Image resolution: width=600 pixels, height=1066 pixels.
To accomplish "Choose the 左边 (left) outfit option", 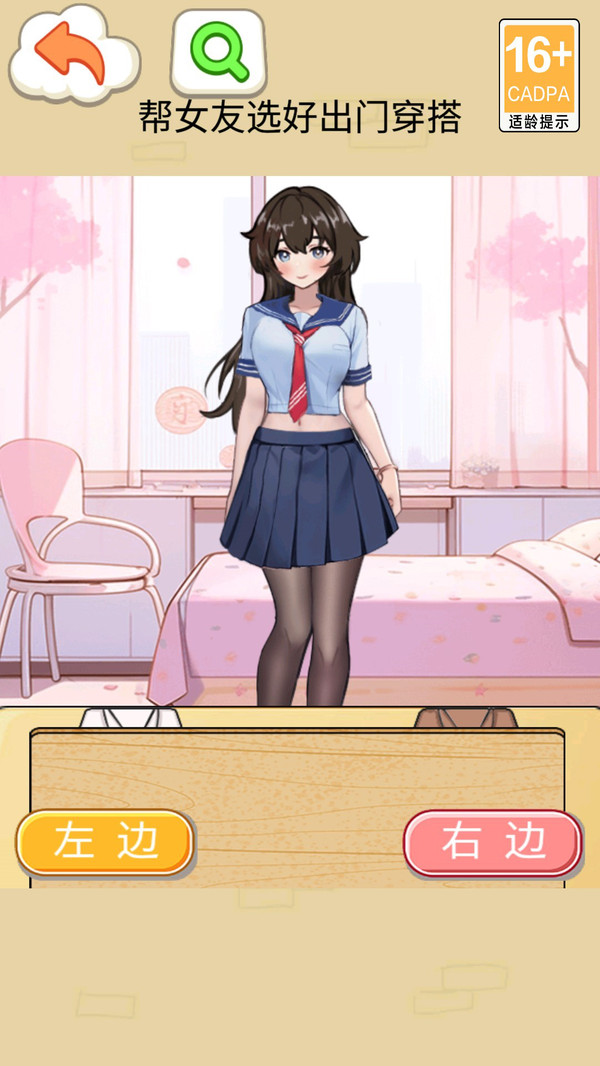I will point(105,842).
